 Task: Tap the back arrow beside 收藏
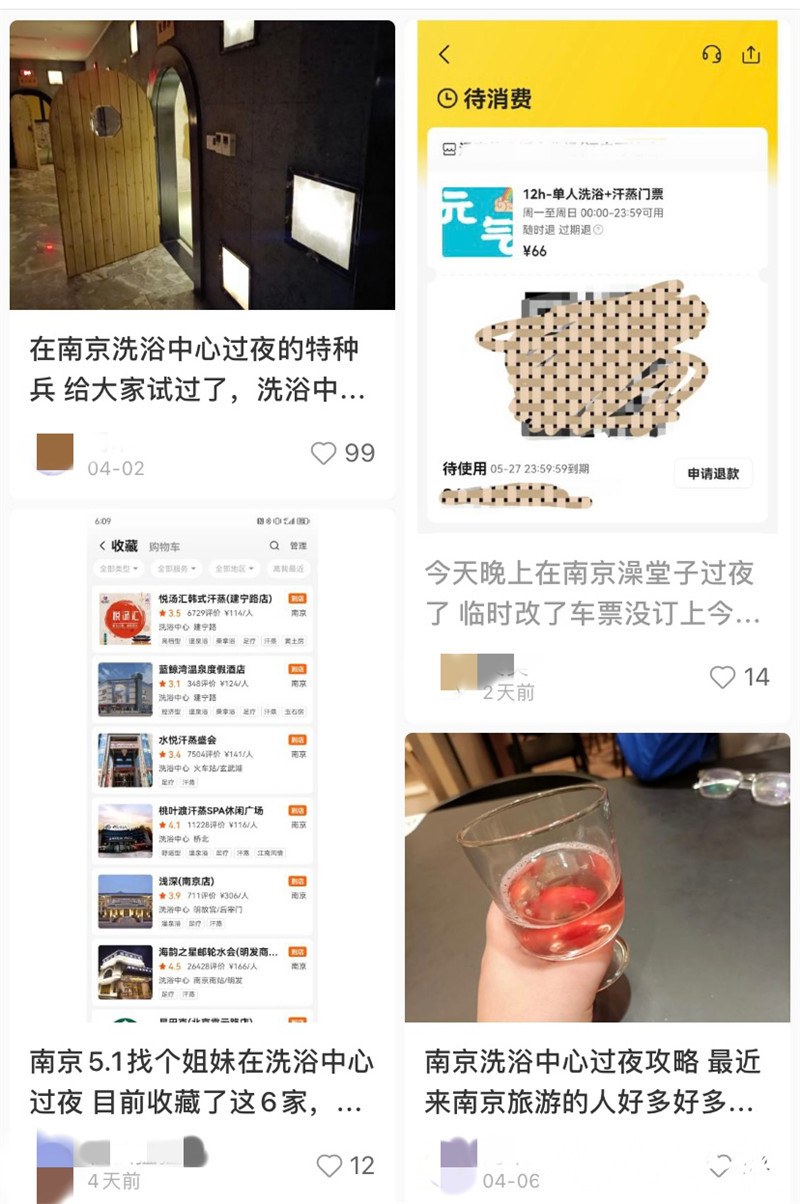101,545
